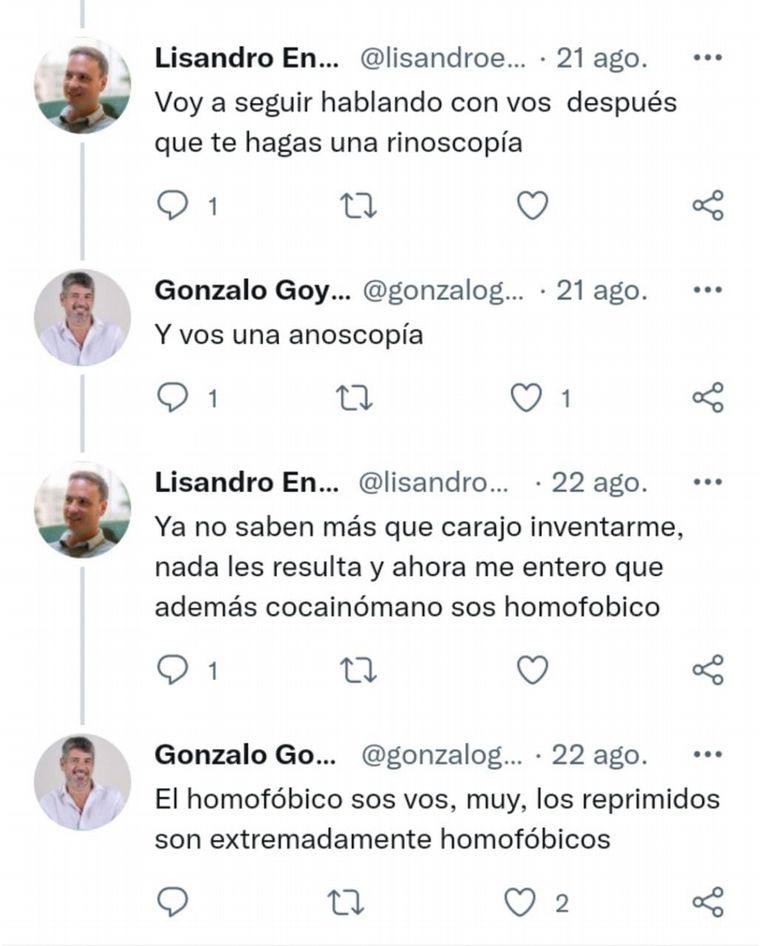Open Gonzalo's profile picture on anoscopía tweet
This screenshot has height=946, width=760.
pos(82,318)
